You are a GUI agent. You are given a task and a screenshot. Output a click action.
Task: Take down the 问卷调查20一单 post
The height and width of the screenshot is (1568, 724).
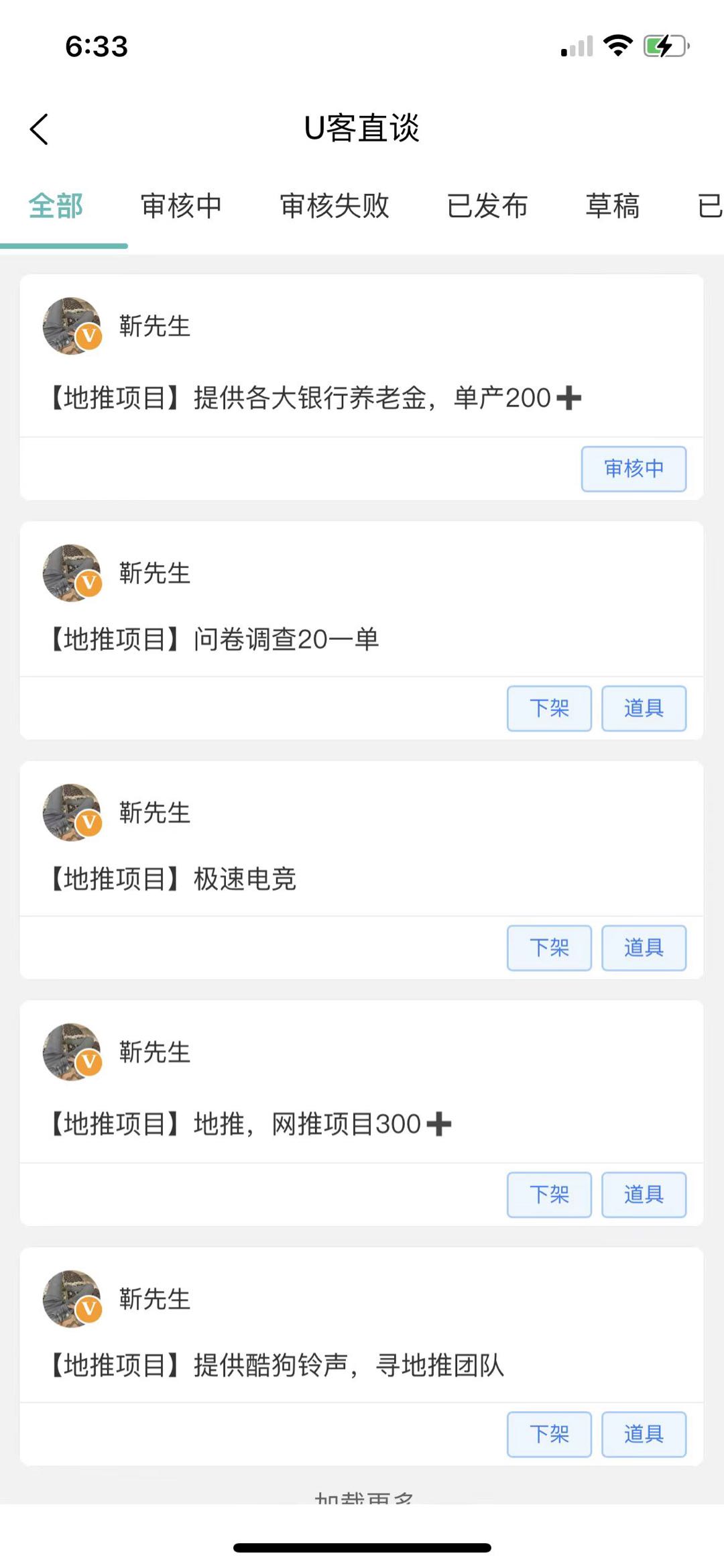tap(549, 708)
